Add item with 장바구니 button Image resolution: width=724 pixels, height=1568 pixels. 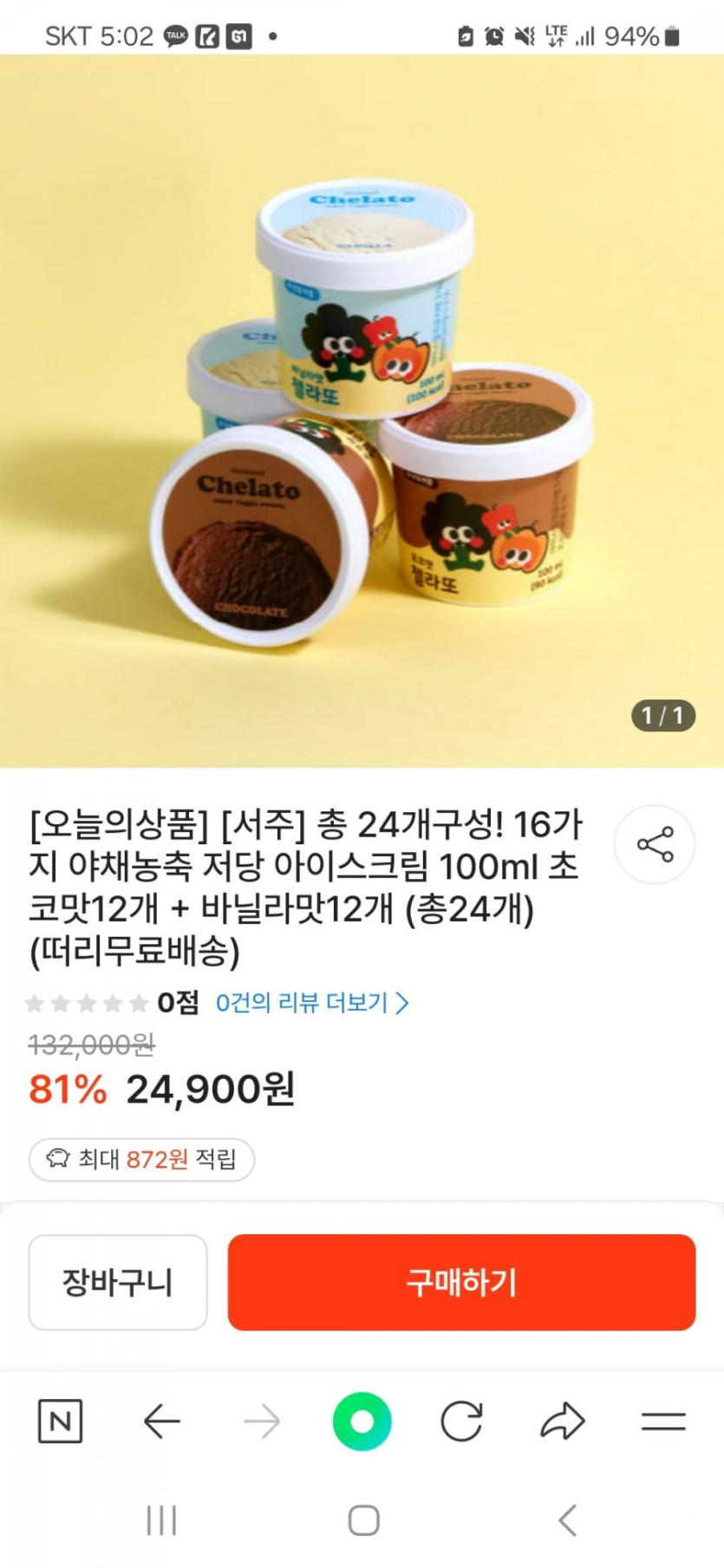pos(118,1282)
